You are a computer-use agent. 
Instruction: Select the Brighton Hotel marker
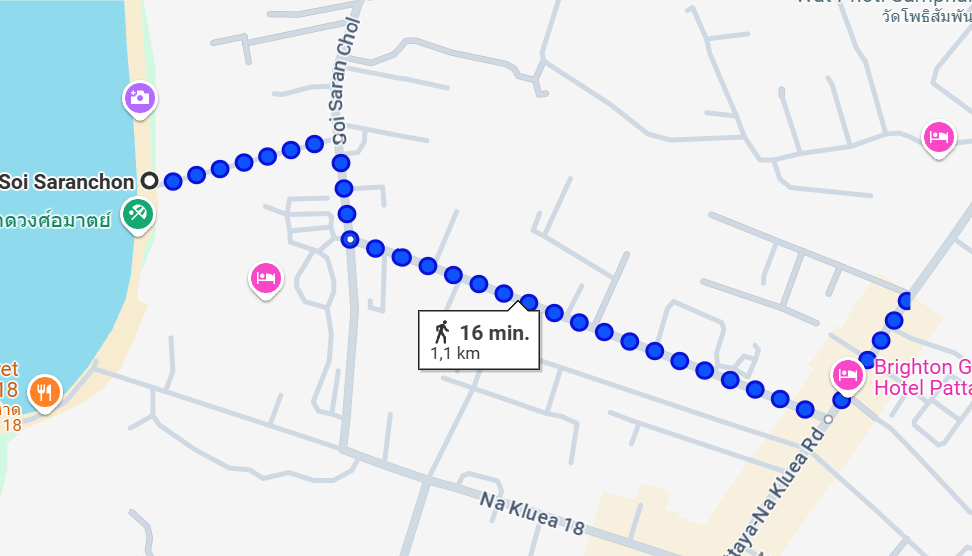[848, 376]
